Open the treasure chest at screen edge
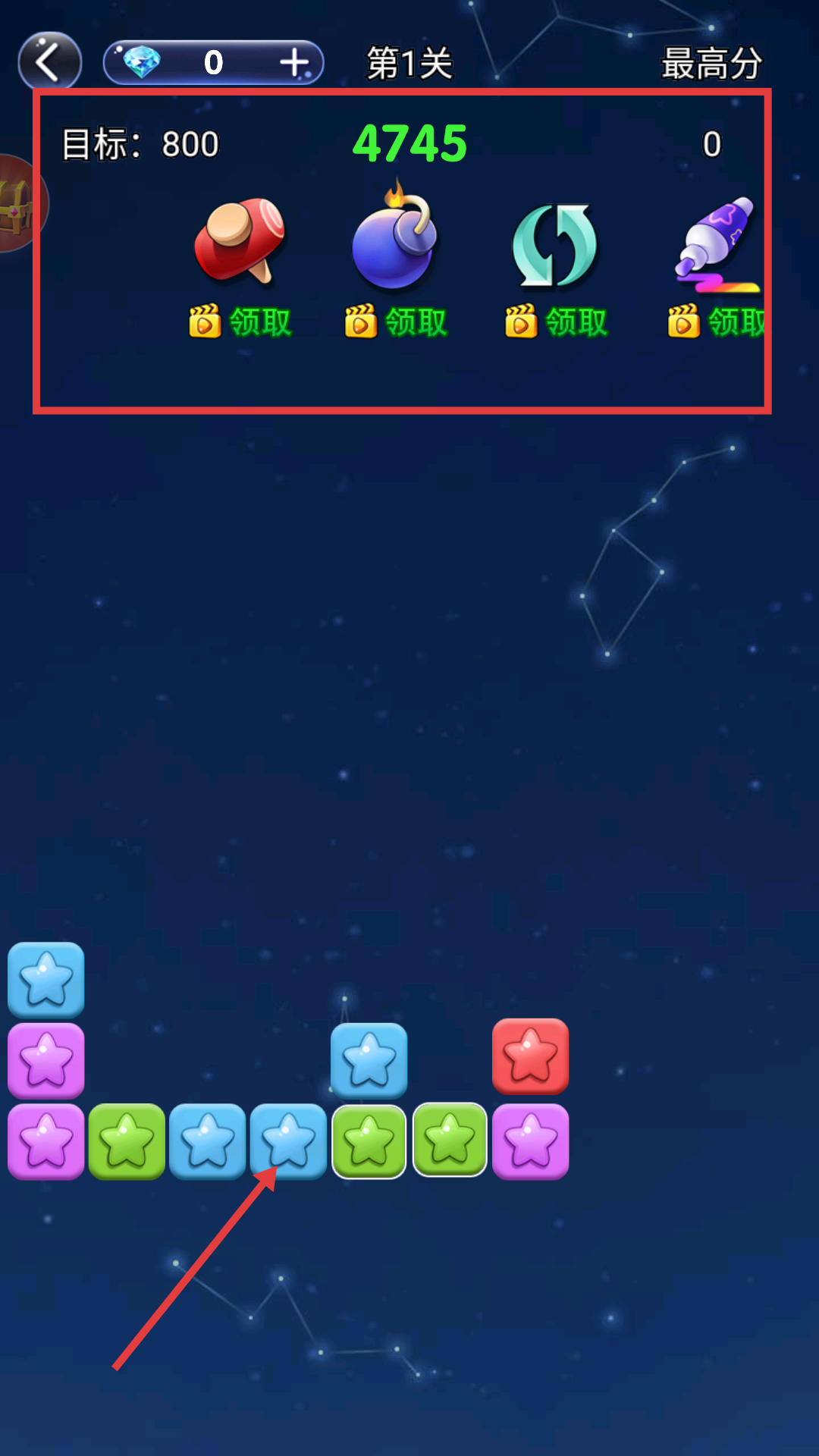This screenshot has width=819, height=1456. [x=21, y=203]
